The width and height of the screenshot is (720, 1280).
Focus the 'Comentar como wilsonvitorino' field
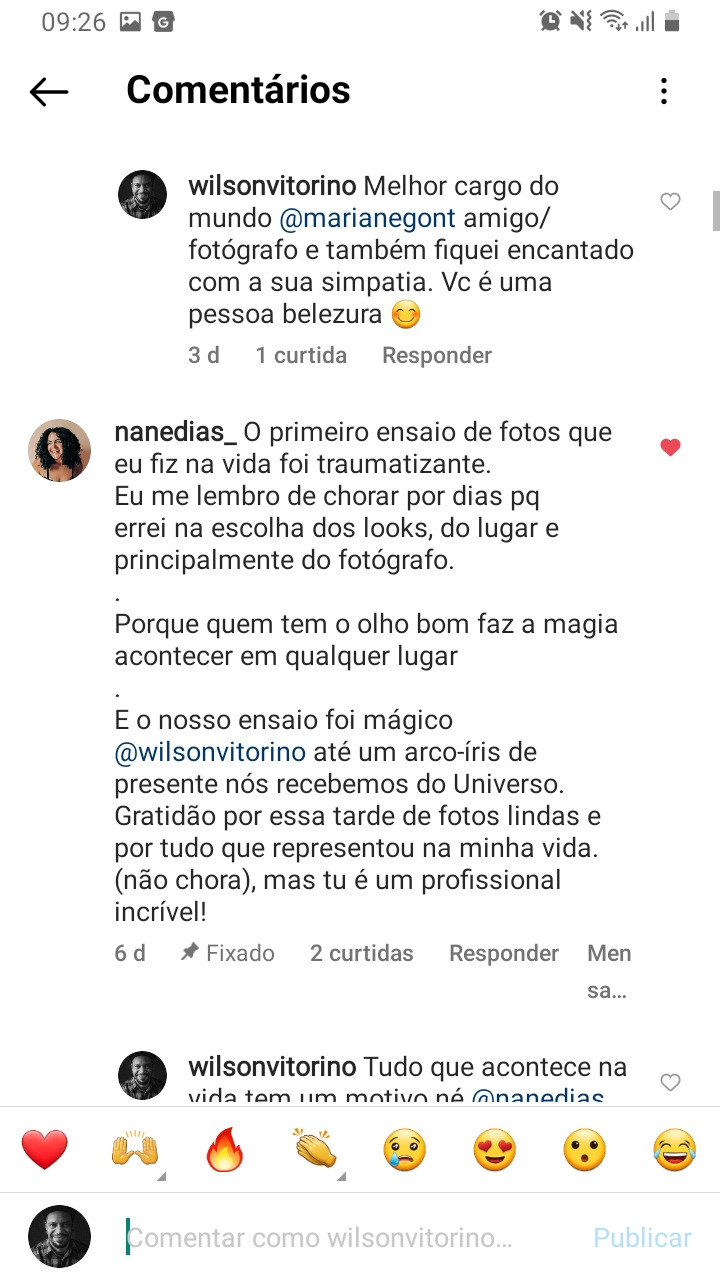[320, 1238]
